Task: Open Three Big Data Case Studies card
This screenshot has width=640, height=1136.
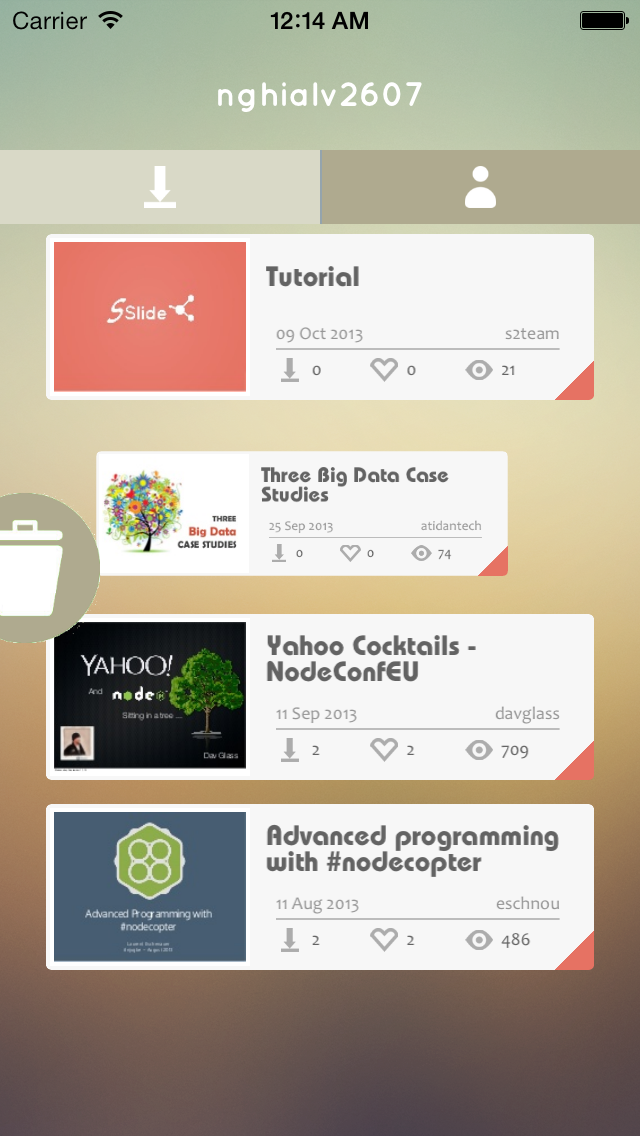Action: [302, 514]
